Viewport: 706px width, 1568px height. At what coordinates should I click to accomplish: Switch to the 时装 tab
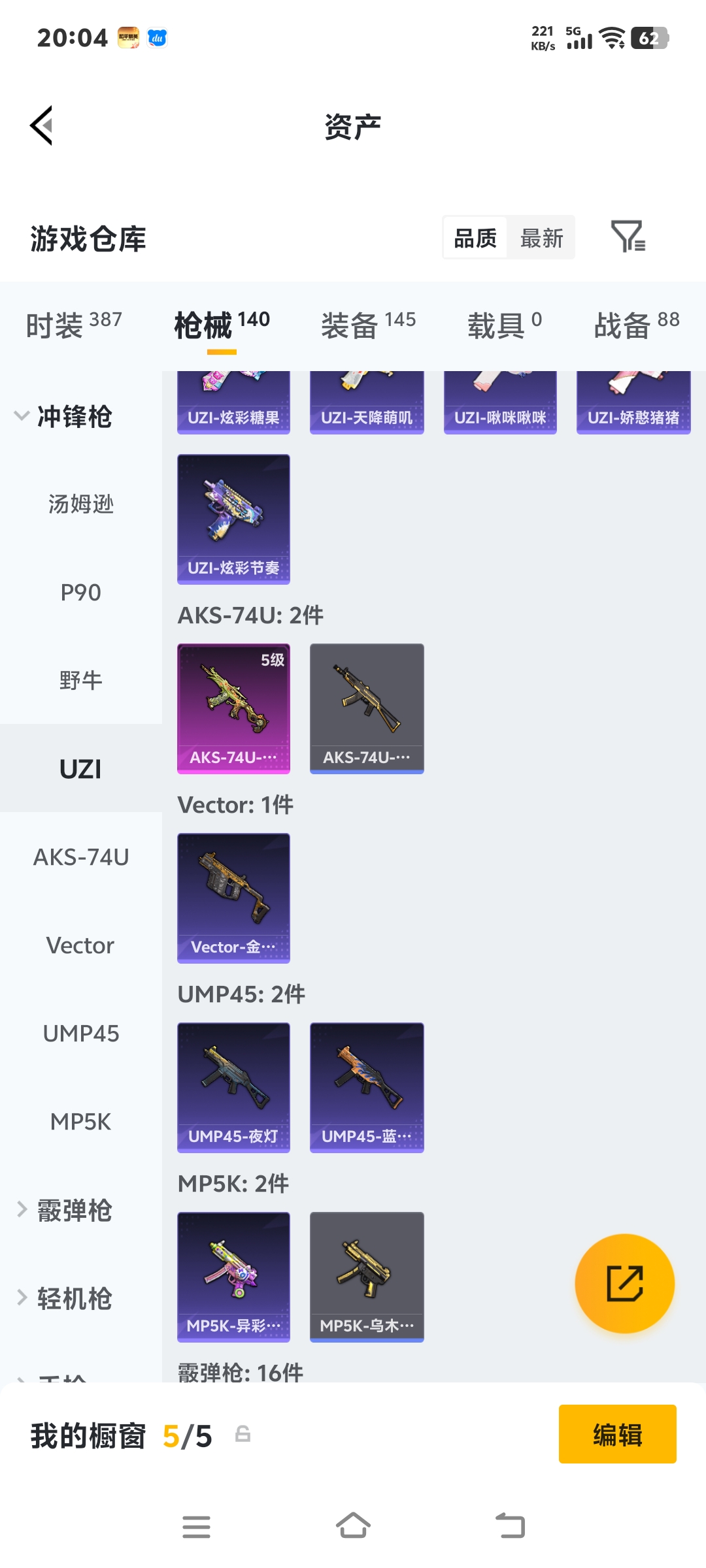(x=73, y=325)
